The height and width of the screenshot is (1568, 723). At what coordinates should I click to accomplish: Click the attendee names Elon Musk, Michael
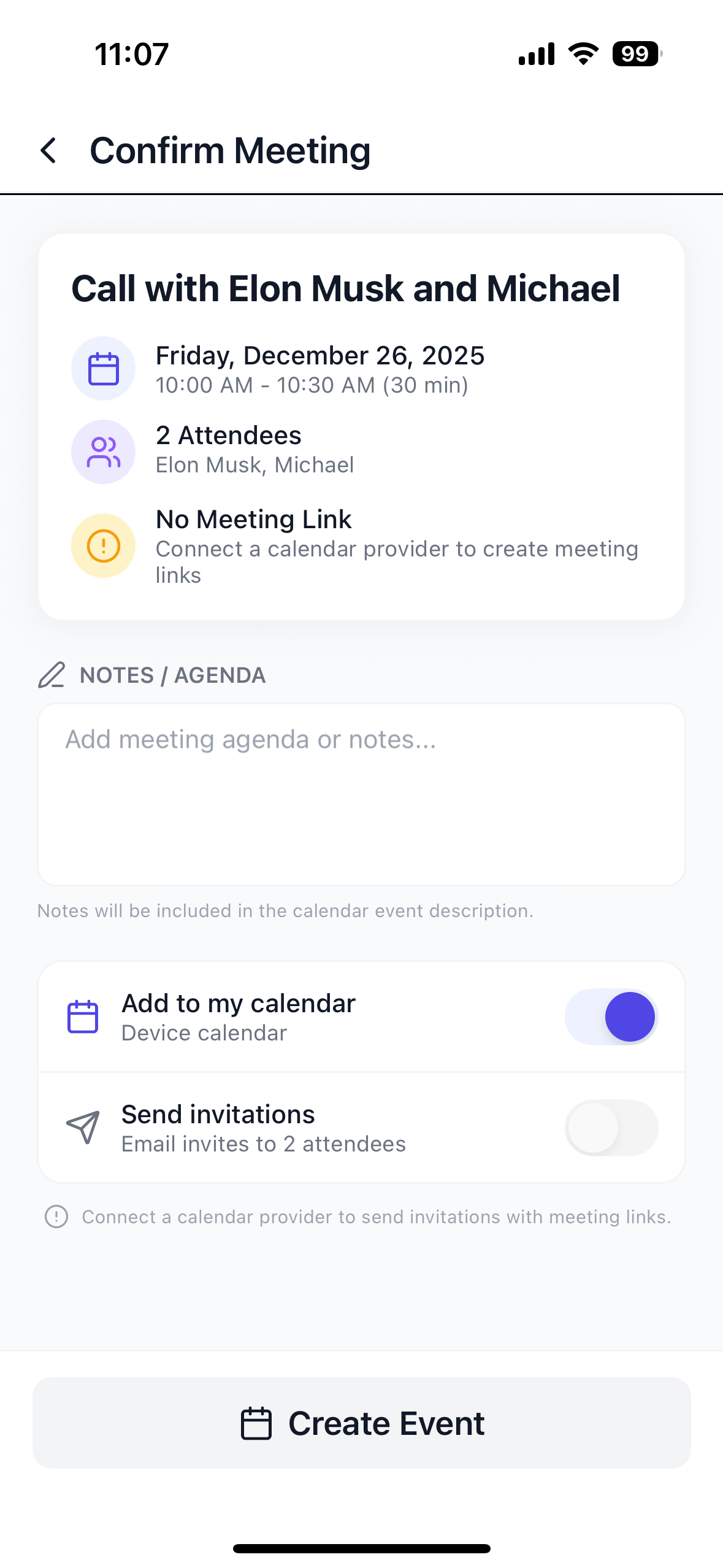[254, 464]
